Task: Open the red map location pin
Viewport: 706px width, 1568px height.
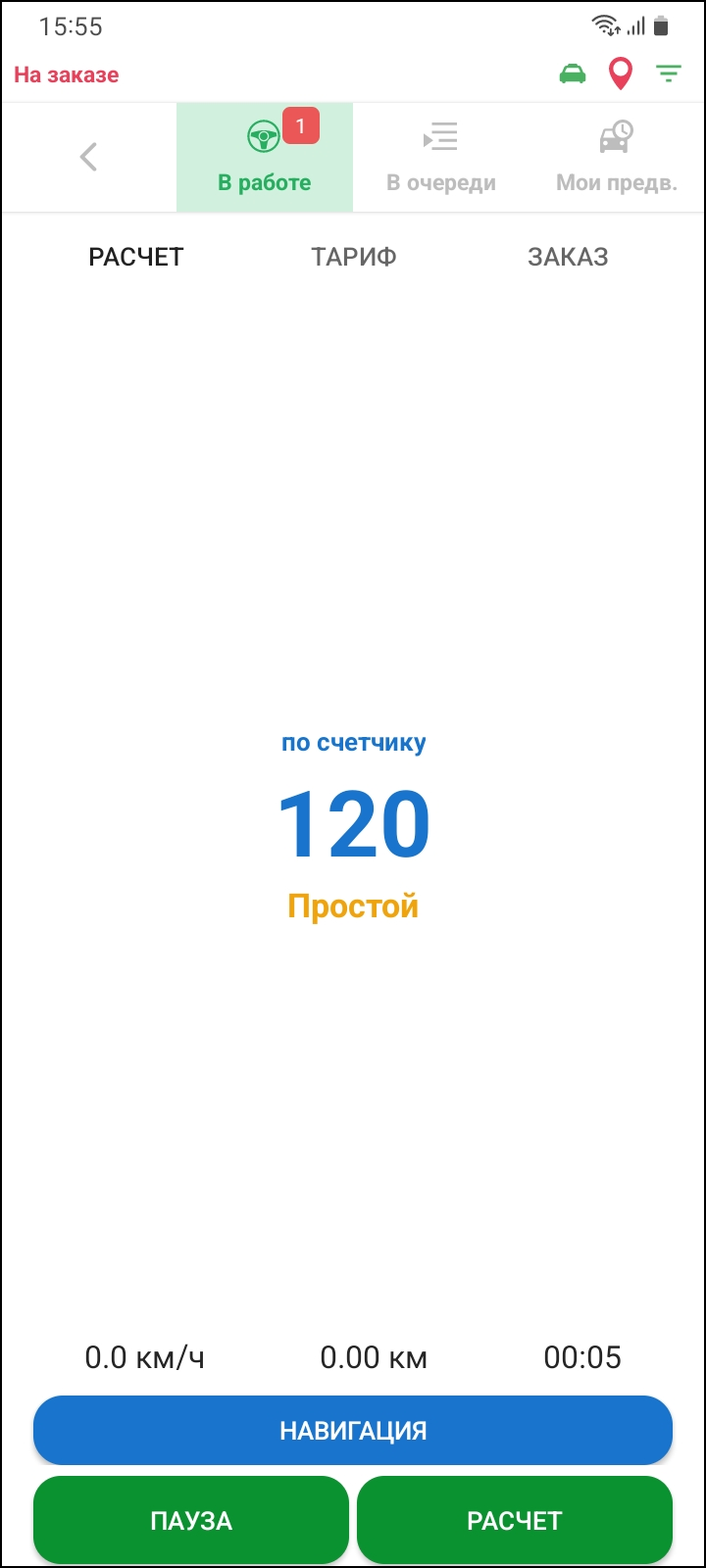Action: (621, 74)
